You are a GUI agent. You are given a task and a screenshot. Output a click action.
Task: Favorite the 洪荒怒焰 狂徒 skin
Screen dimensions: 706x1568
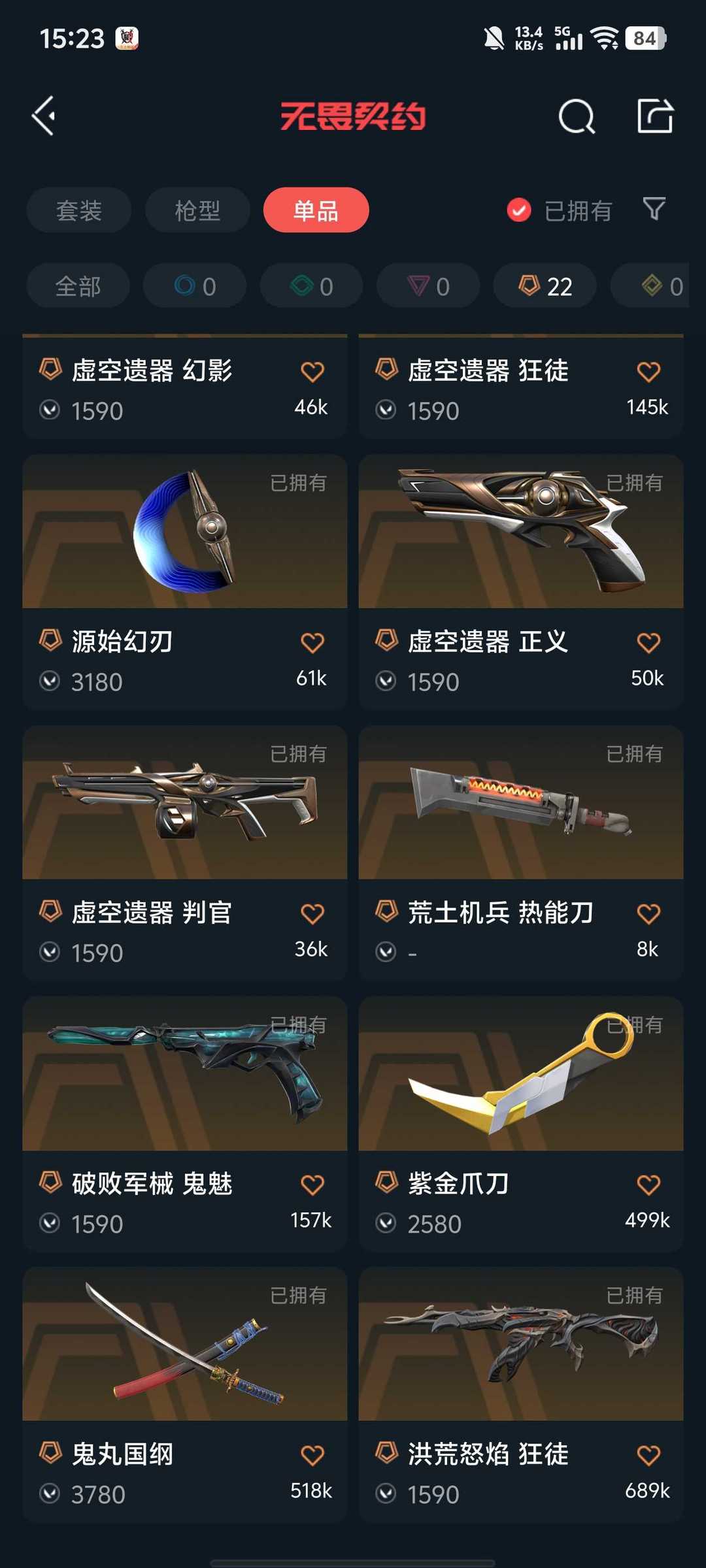click(x=648, y=1455)
